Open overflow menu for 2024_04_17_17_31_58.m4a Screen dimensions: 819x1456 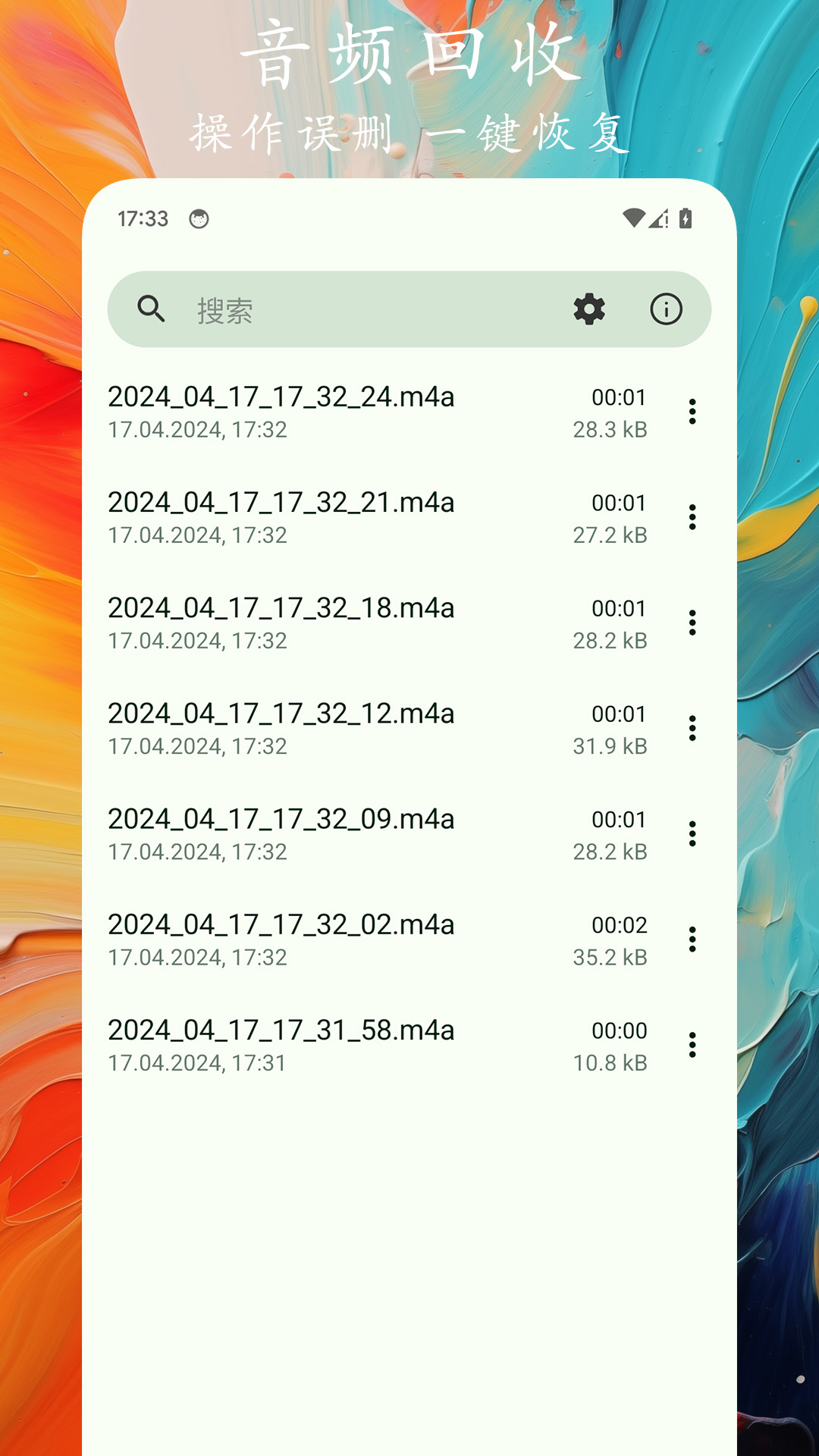692,1046
